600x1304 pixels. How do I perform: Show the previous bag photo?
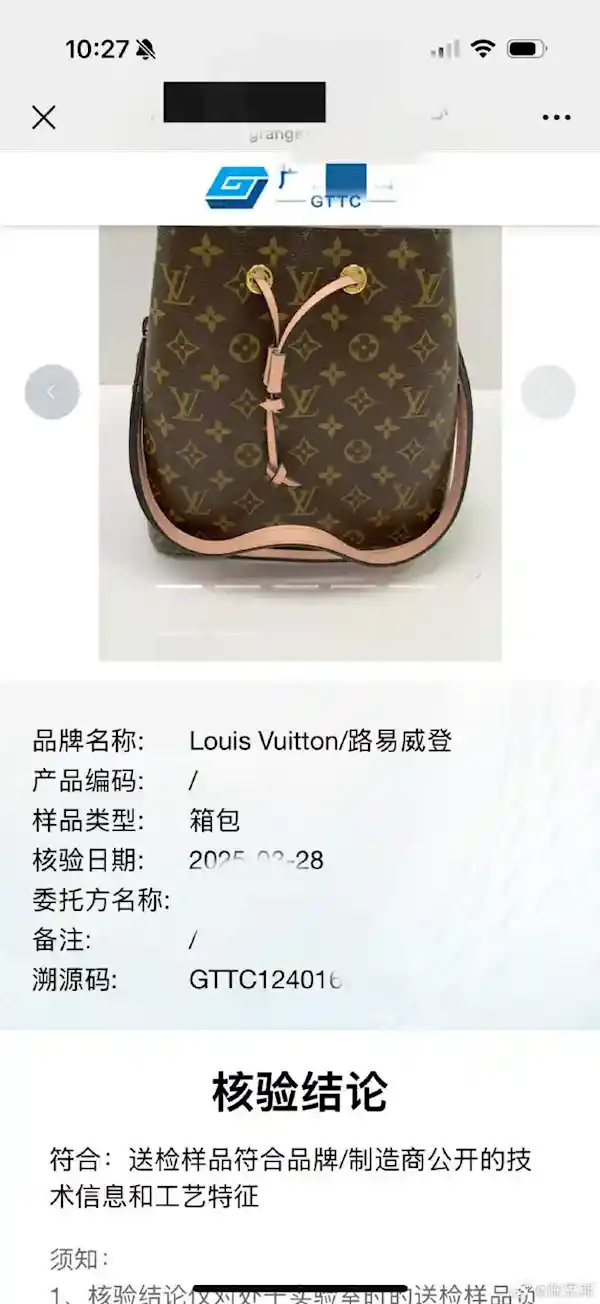(52, 392)
